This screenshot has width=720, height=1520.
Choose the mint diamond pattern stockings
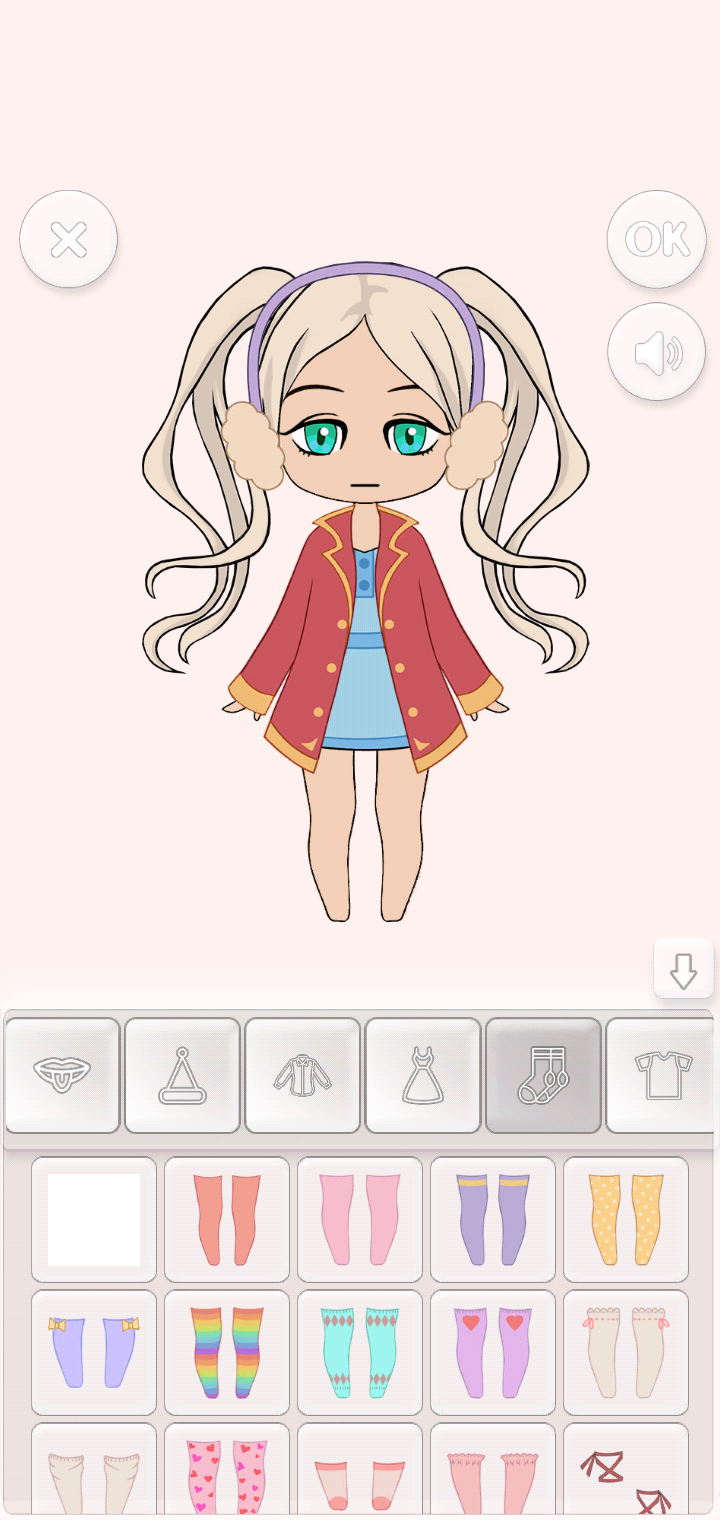tap(360, 1353)
